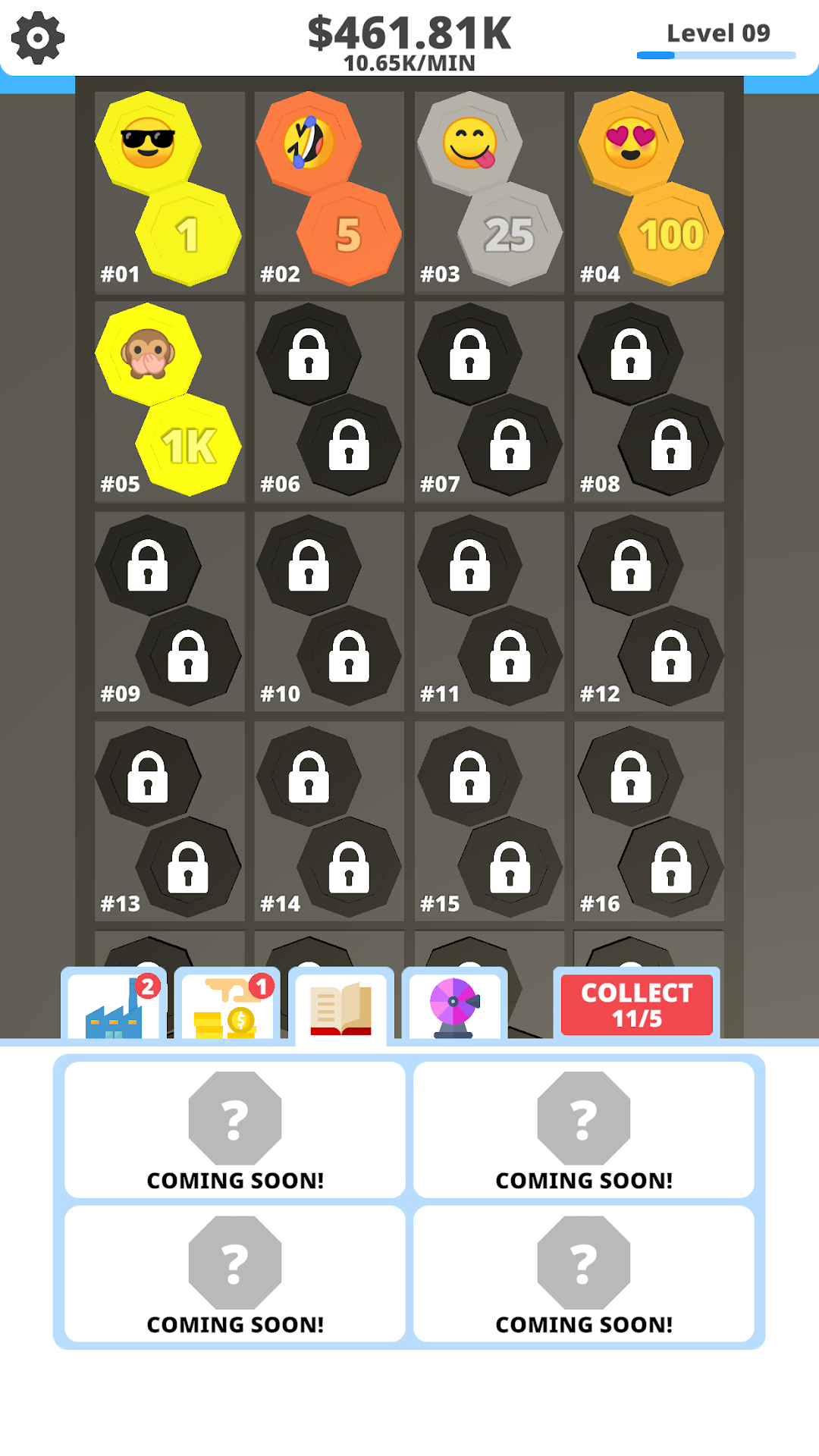The image size is (819, 1456).
Task: Open the settings gear
Action: click(38, 38)
